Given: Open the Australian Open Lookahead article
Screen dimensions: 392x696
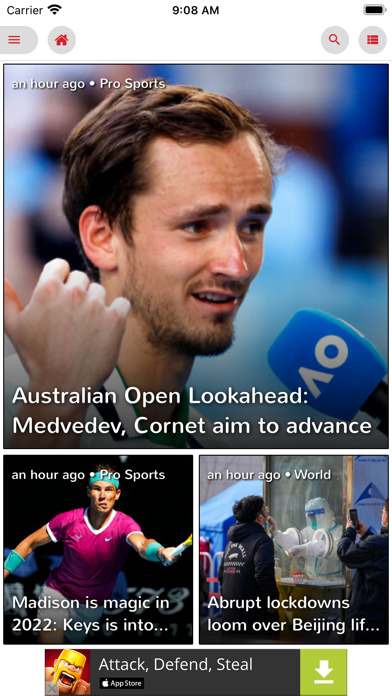Looking at the screenshot, I should tap(196, 256).
